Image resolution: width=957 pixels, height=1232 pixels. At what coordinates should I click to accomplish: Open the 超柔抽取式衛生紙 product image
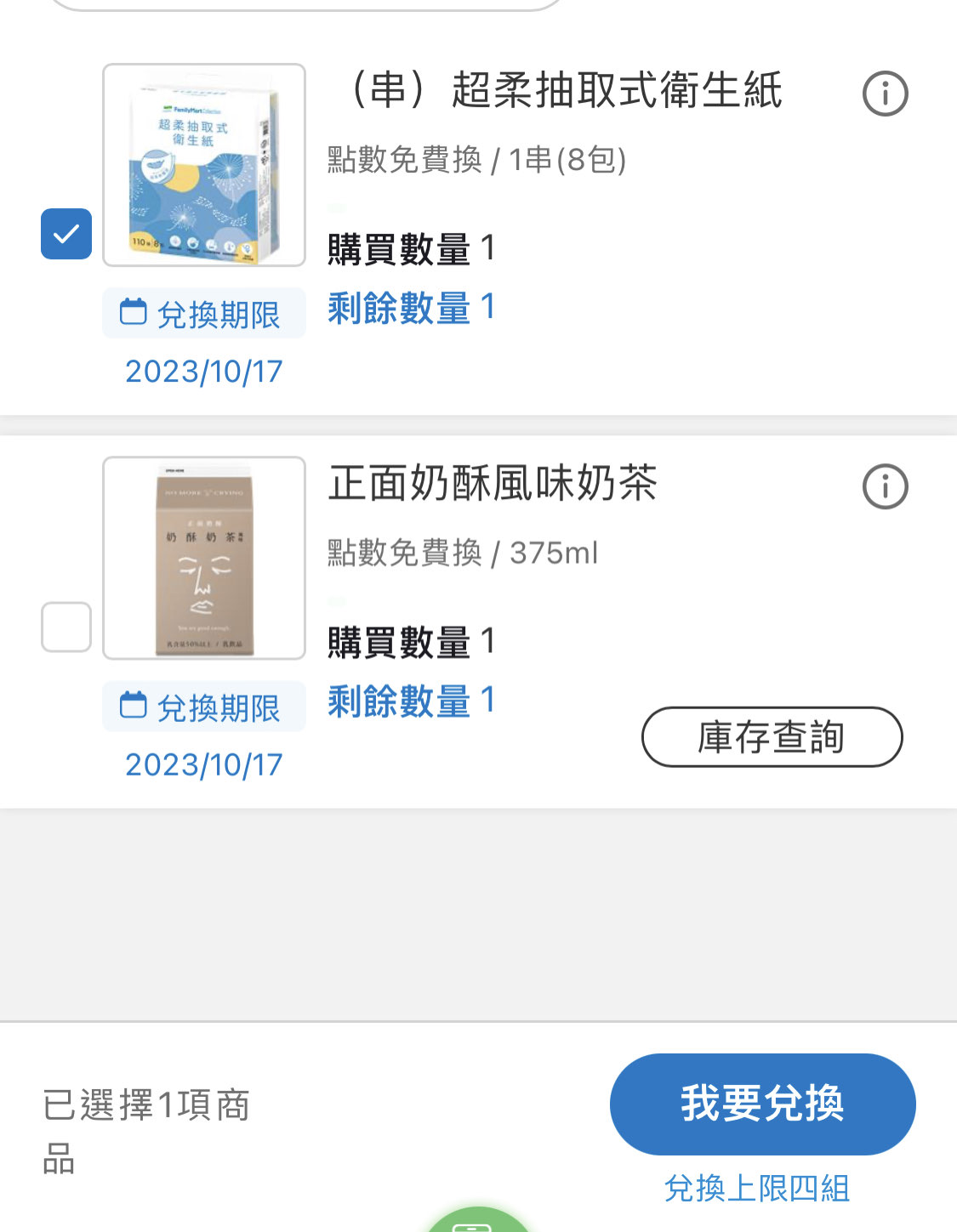204,165
